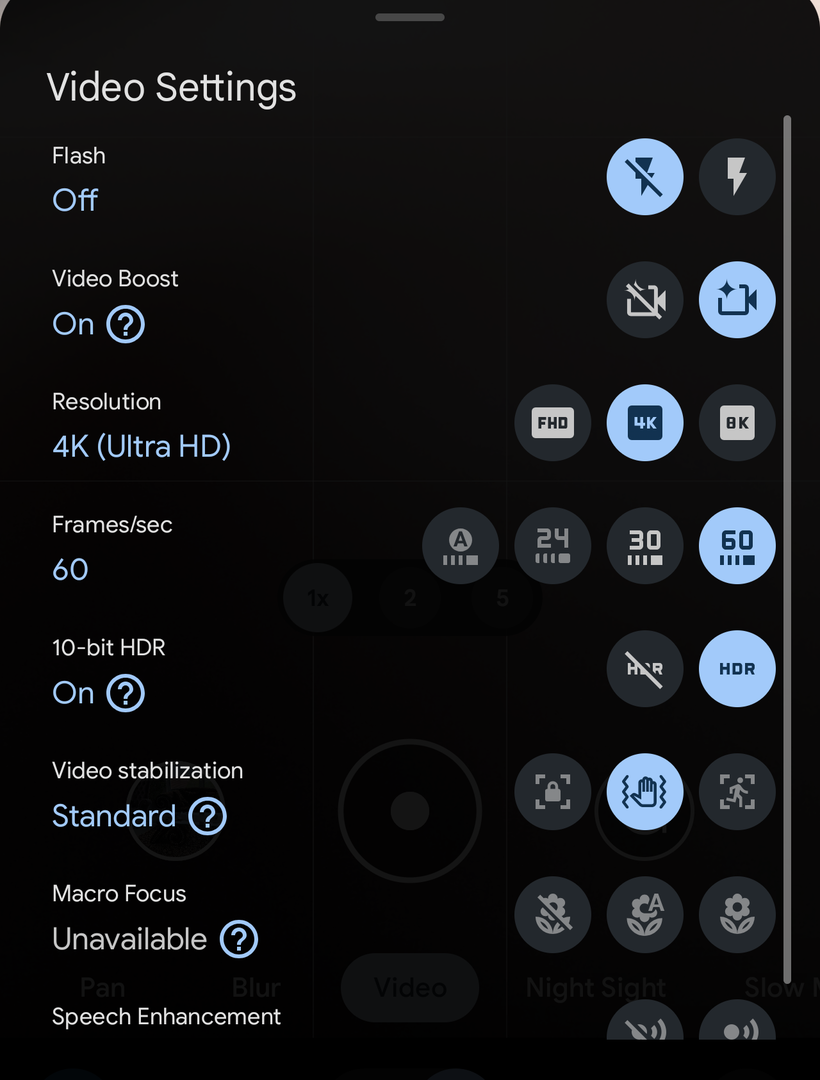820x1080 pixels.
Task: Open Video stabilization help info
Action: point(208,816)
